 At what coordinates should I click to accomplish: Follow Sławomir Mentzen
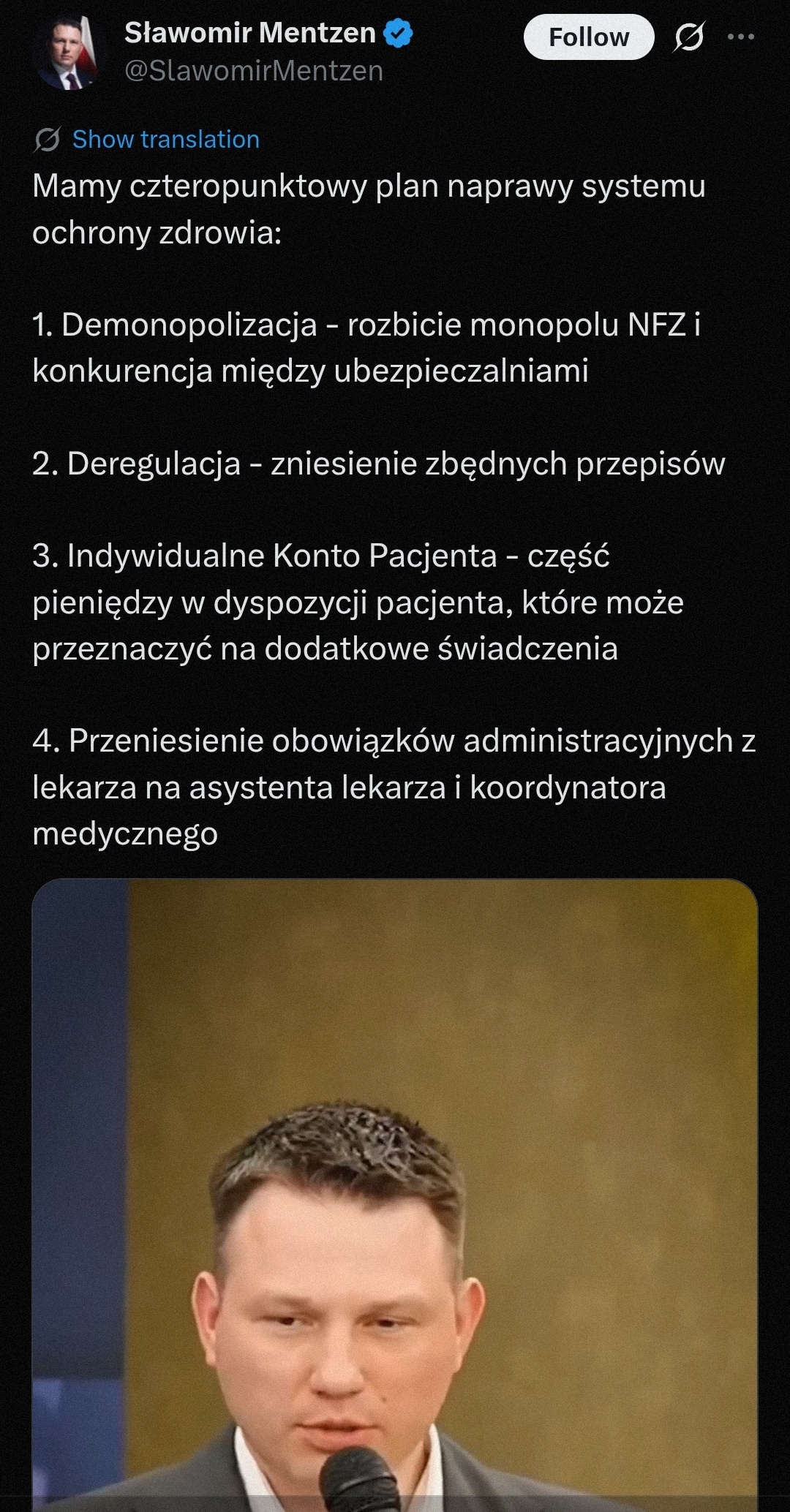[x=588, y=37]
